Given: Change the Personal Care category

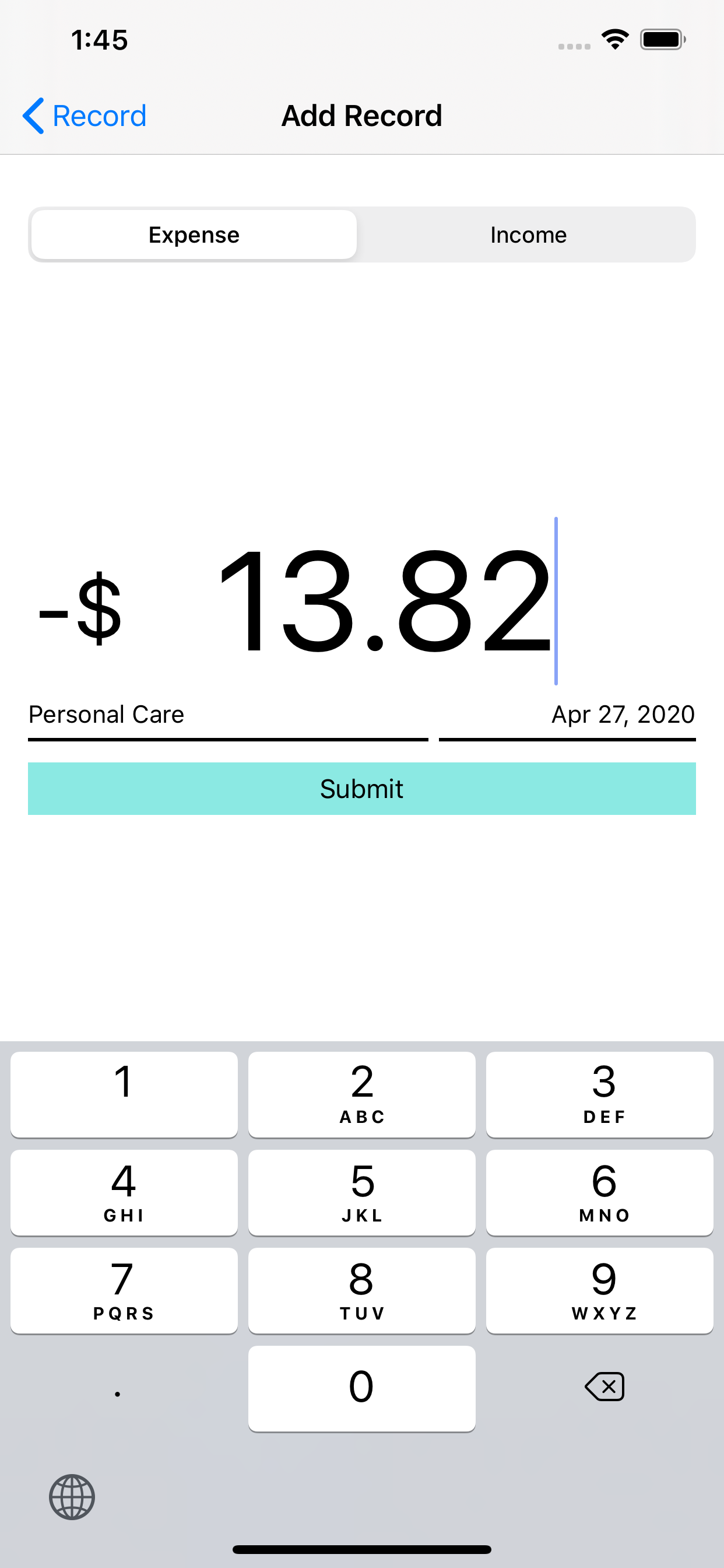Looking at the screenshot, I should pos(227,715).
